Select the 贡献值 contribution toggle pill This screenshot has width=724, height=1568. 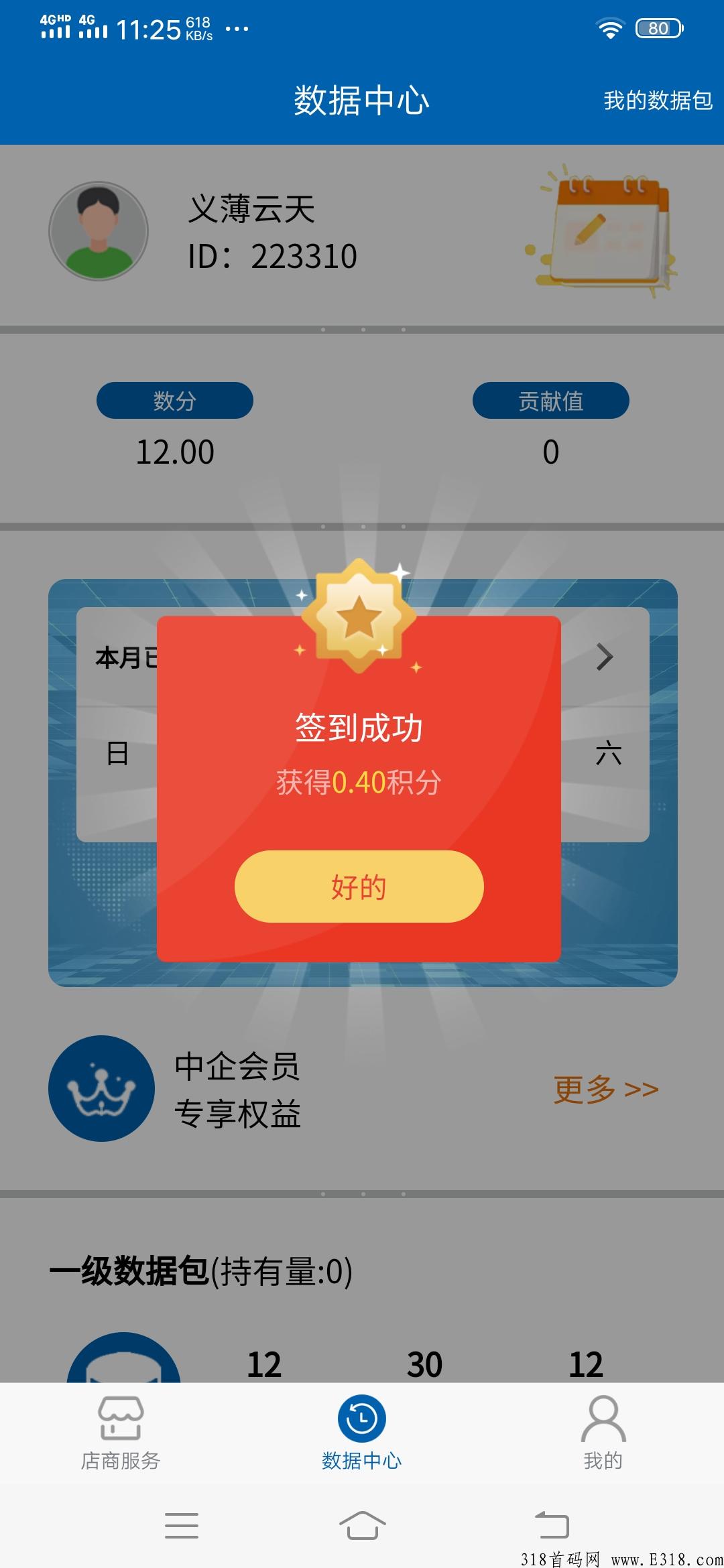click(x=552, y=400)
